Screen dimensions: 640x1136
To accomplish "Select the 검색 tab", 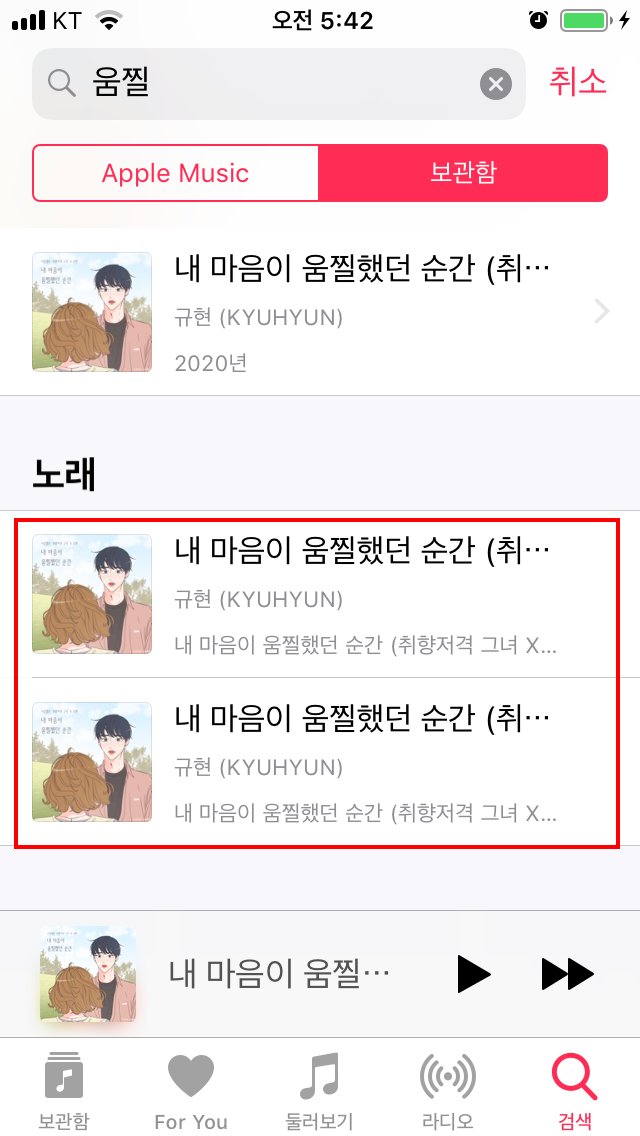I will point(575,1090).
